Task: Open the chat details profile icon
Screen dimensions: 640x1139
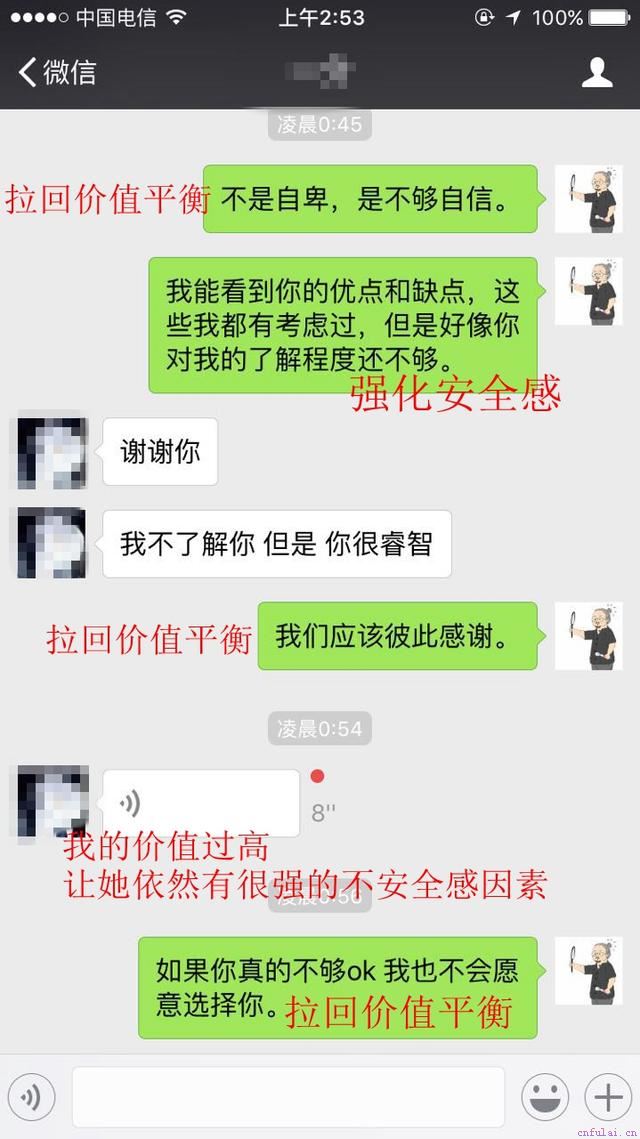Action: click(x=597, y=73)
